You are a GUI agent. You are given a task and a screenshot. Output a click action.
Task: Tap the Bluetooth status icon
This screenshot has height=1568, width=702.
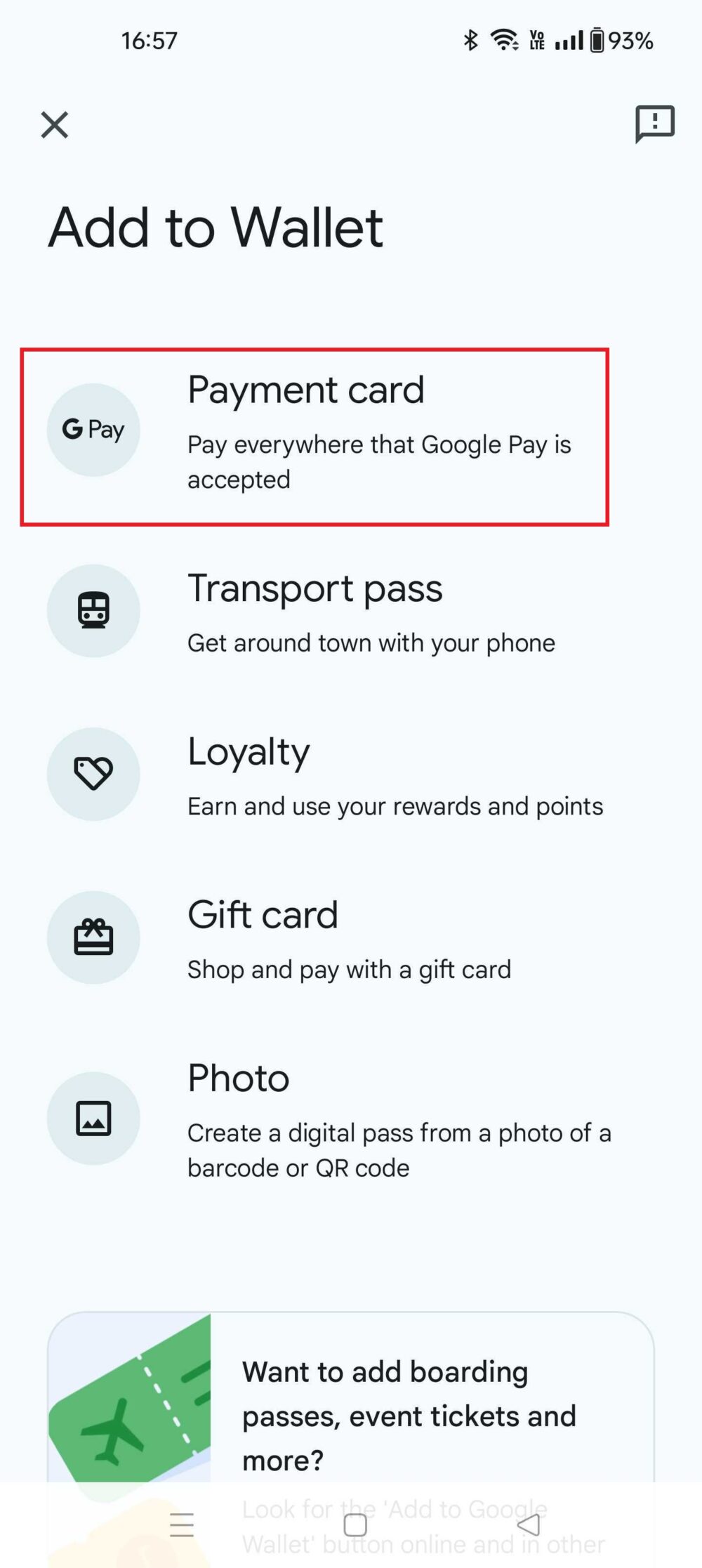click(x=471, y=40)
